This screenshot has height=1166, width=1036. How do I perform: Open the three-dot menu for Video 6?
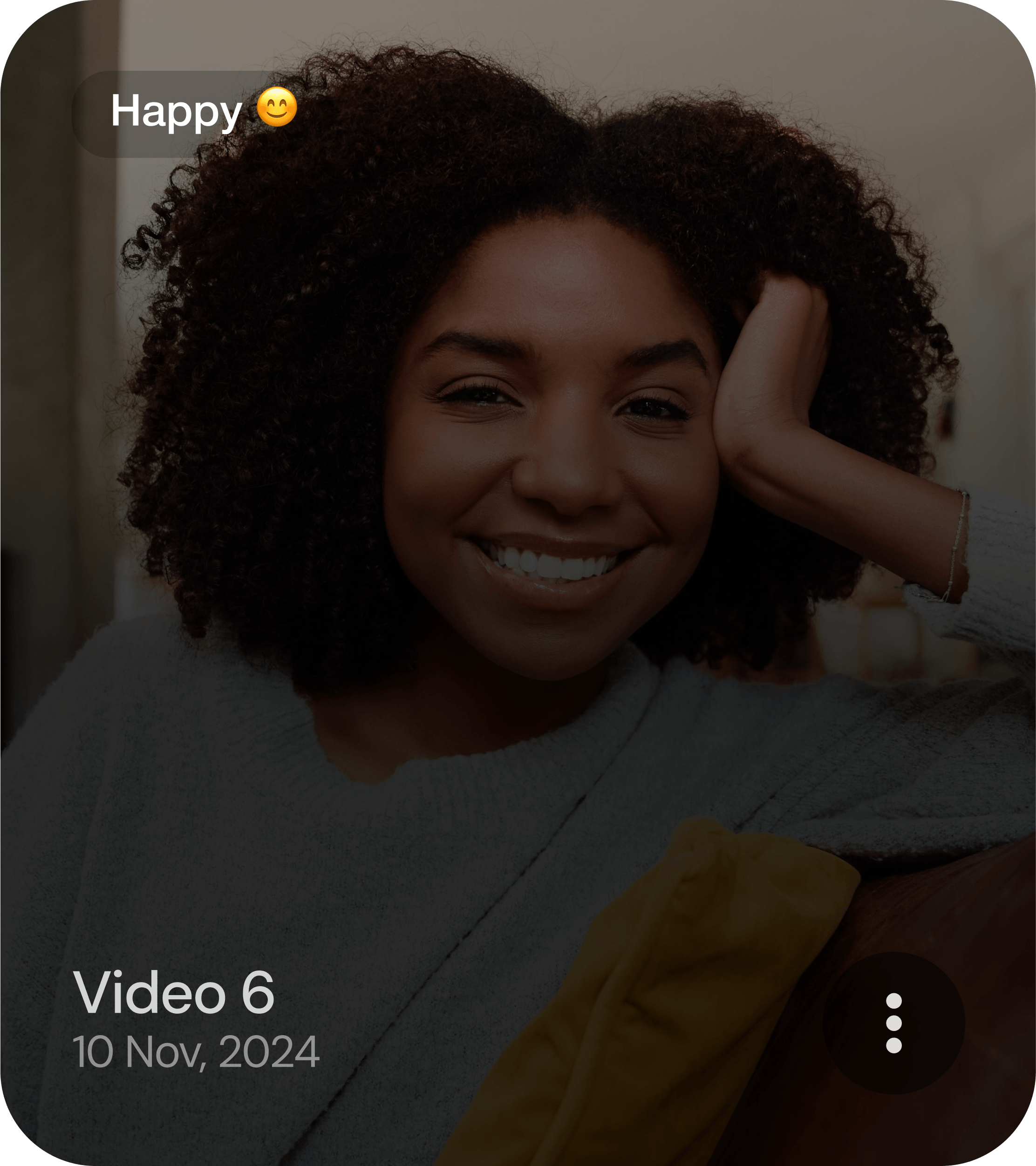893,1023
